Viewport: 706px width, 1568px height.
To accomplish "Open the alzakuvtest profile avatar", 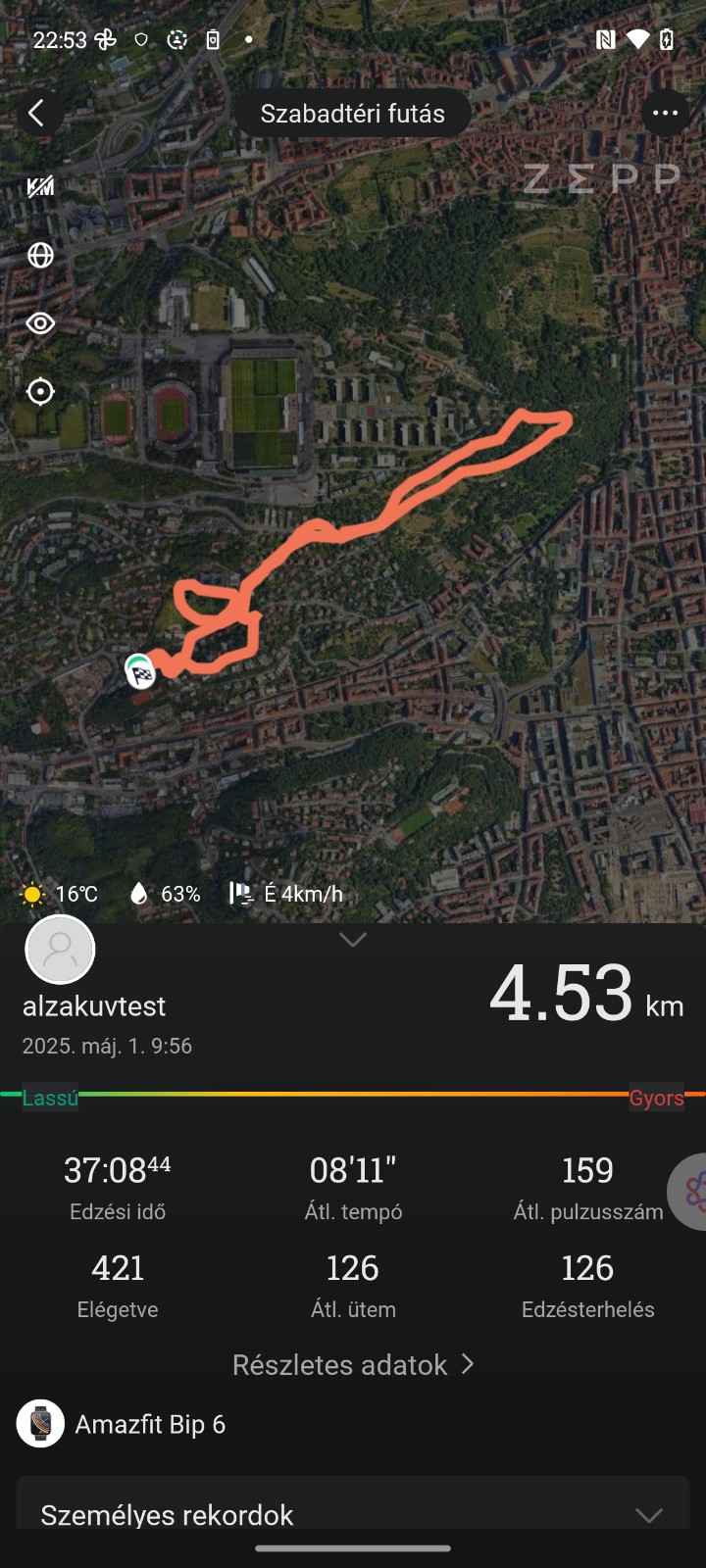I will tap(60, 950).
